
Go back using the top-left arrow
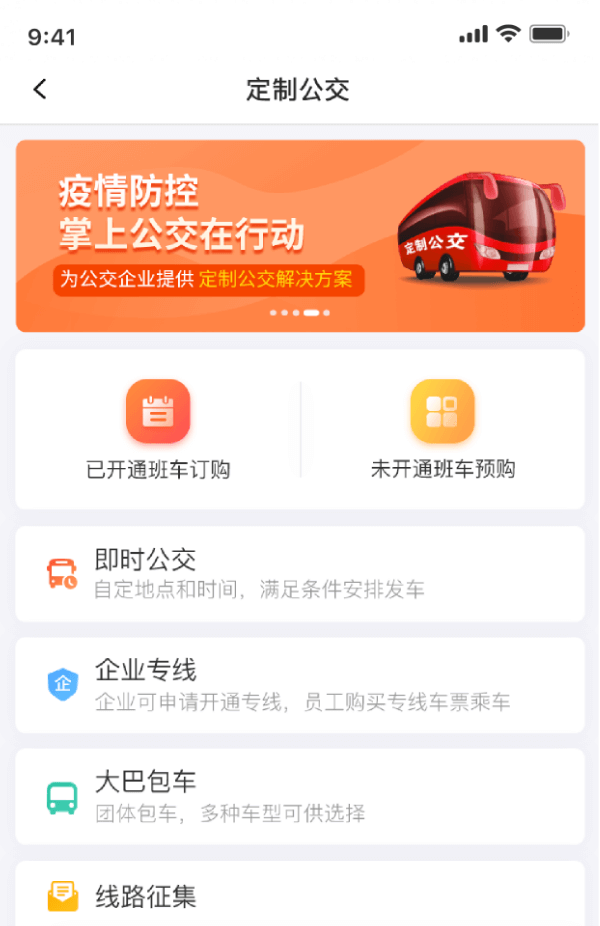[40, 89]
